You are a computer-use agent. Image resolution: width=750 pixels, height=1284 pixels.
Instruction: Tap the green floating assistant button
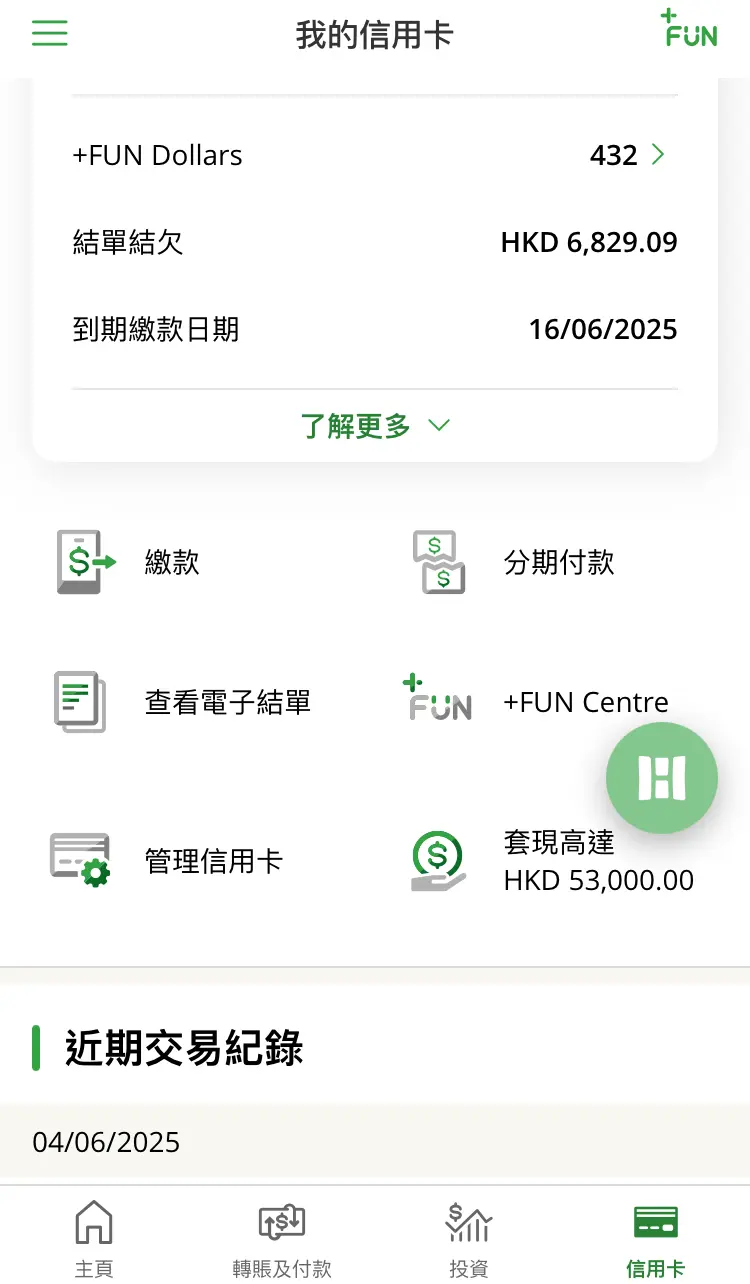tap(662, 778)
